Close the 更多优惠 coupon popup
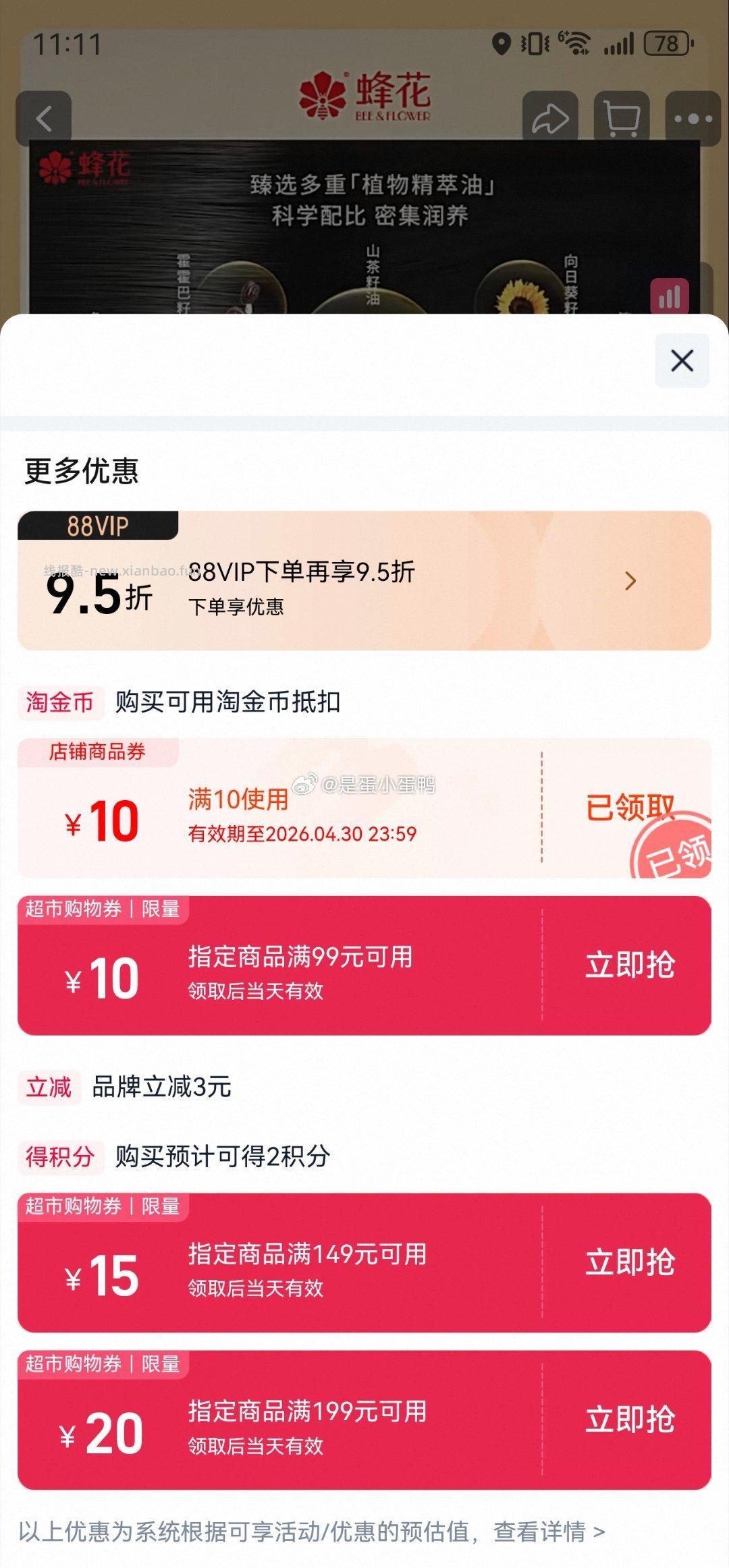 pyautogui.click(x=681, y=360)
